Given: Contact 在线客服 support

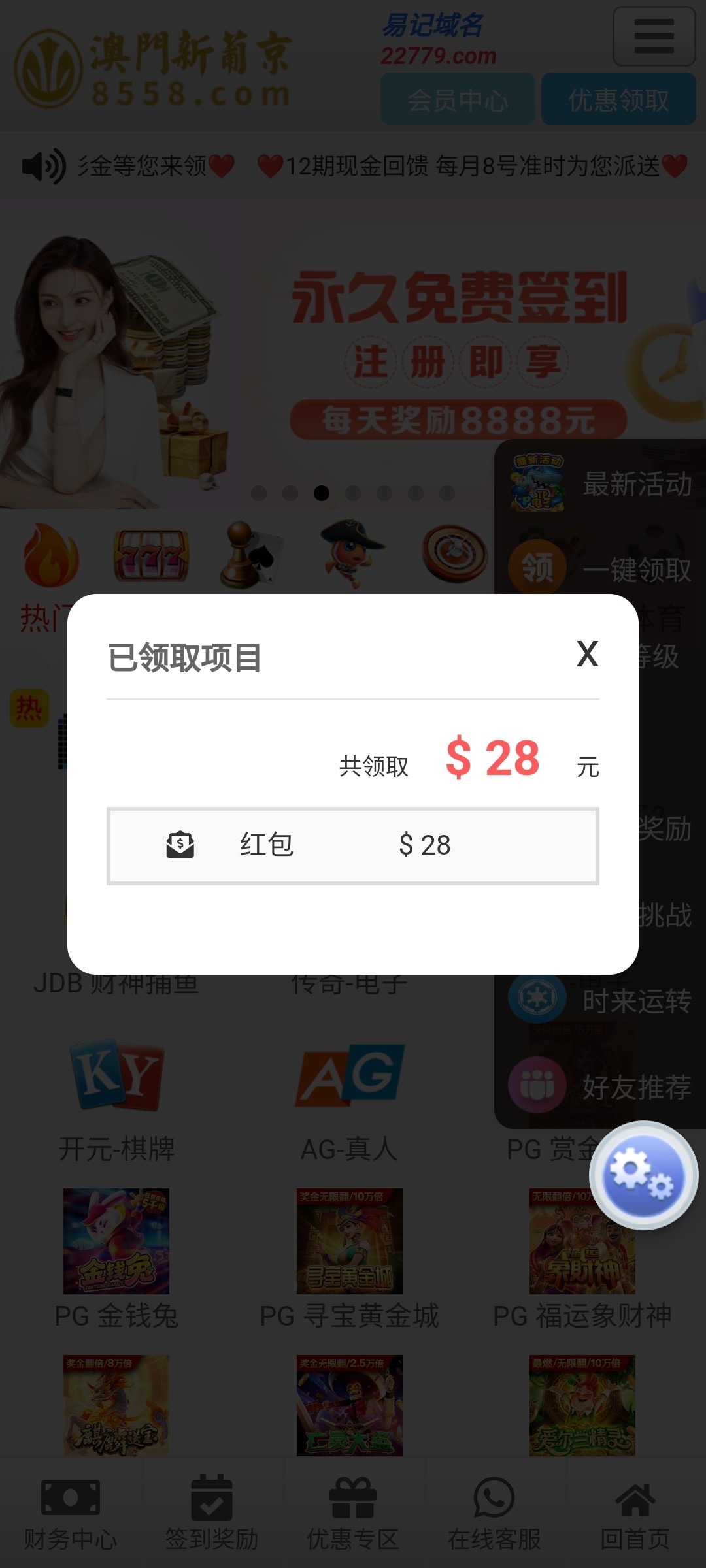Looking at the screenshot, I should (x=494, y=1513).
